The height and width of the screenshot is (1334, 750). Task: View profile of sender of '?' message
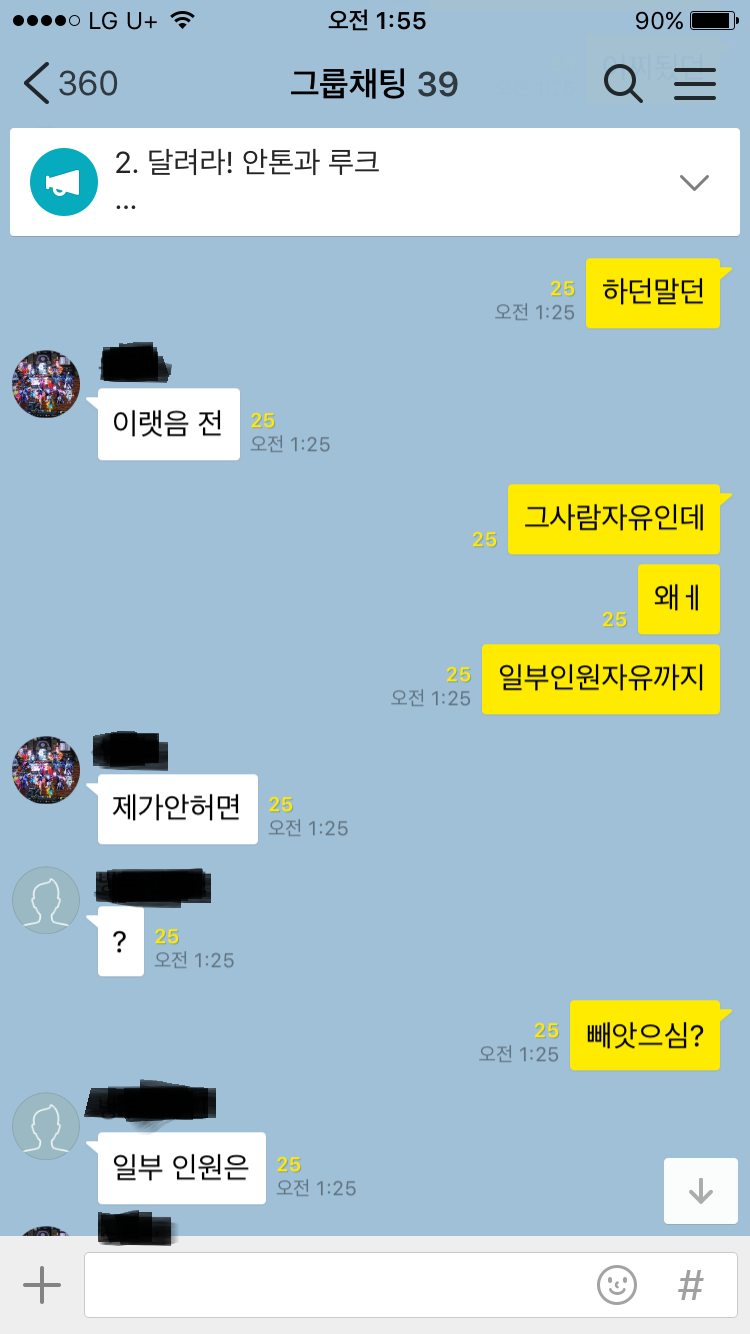click(x=46, y=900)
